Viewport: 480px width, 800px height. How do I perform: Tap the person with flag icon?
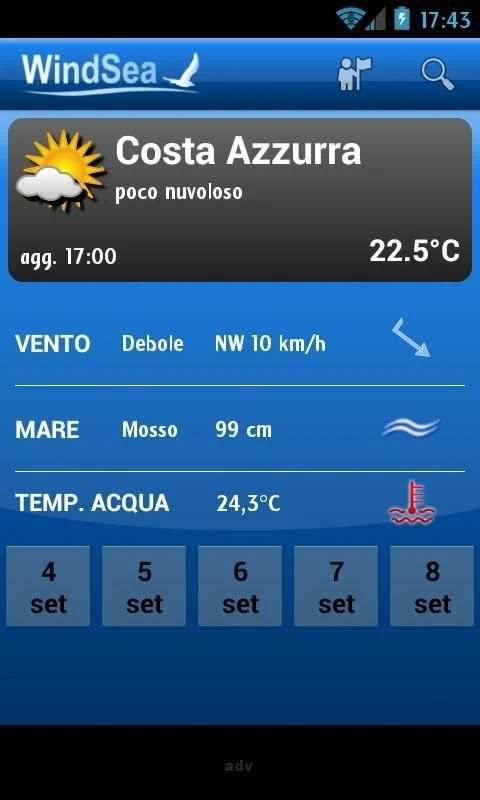(x=355, y=73)
